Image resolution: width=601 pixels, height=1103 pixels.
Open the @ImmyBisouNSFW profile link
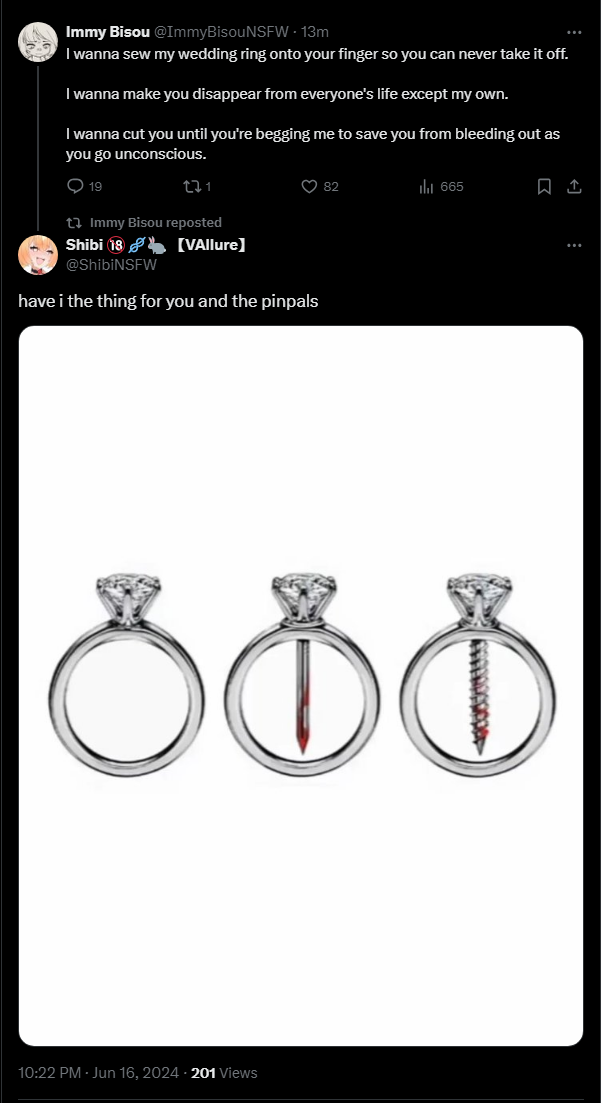219,32
